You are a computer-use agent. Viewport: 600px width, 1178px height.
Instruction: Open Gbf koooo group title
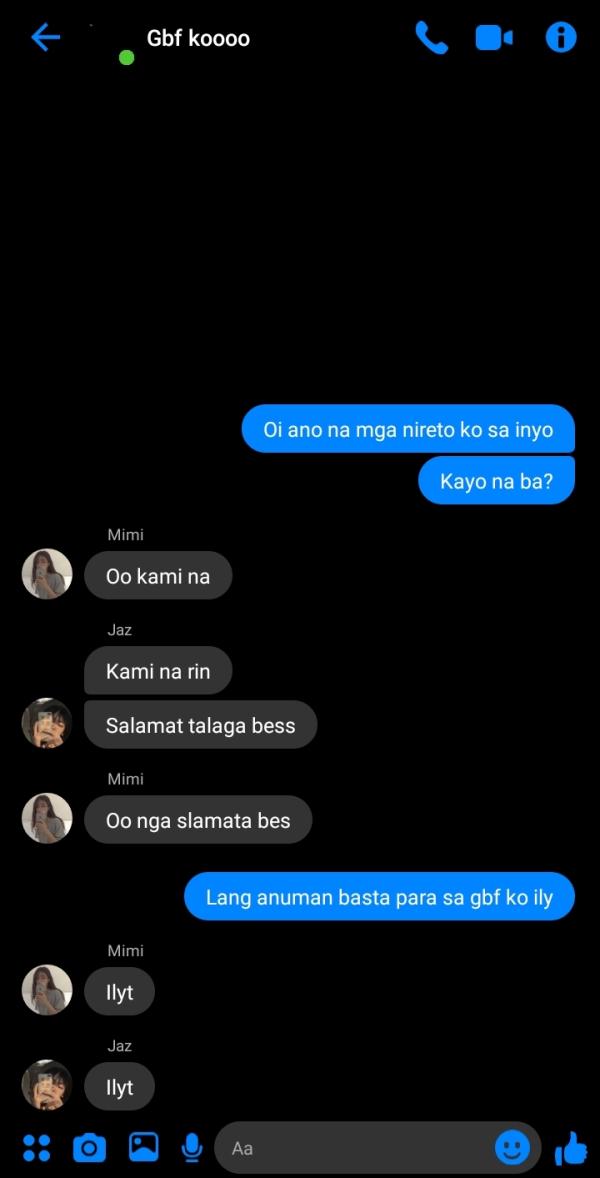coord(198,39)
